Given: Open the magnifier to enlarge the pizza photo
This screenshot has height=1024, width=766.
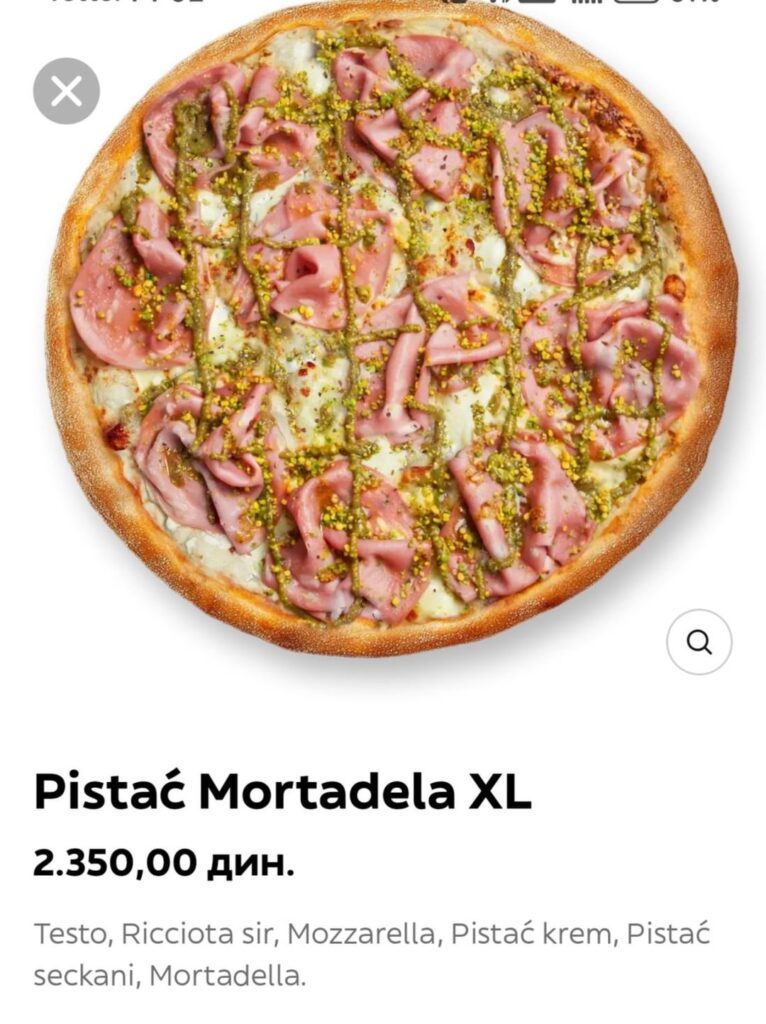Looking at the screenshot, I should click(x=700, y=641).
